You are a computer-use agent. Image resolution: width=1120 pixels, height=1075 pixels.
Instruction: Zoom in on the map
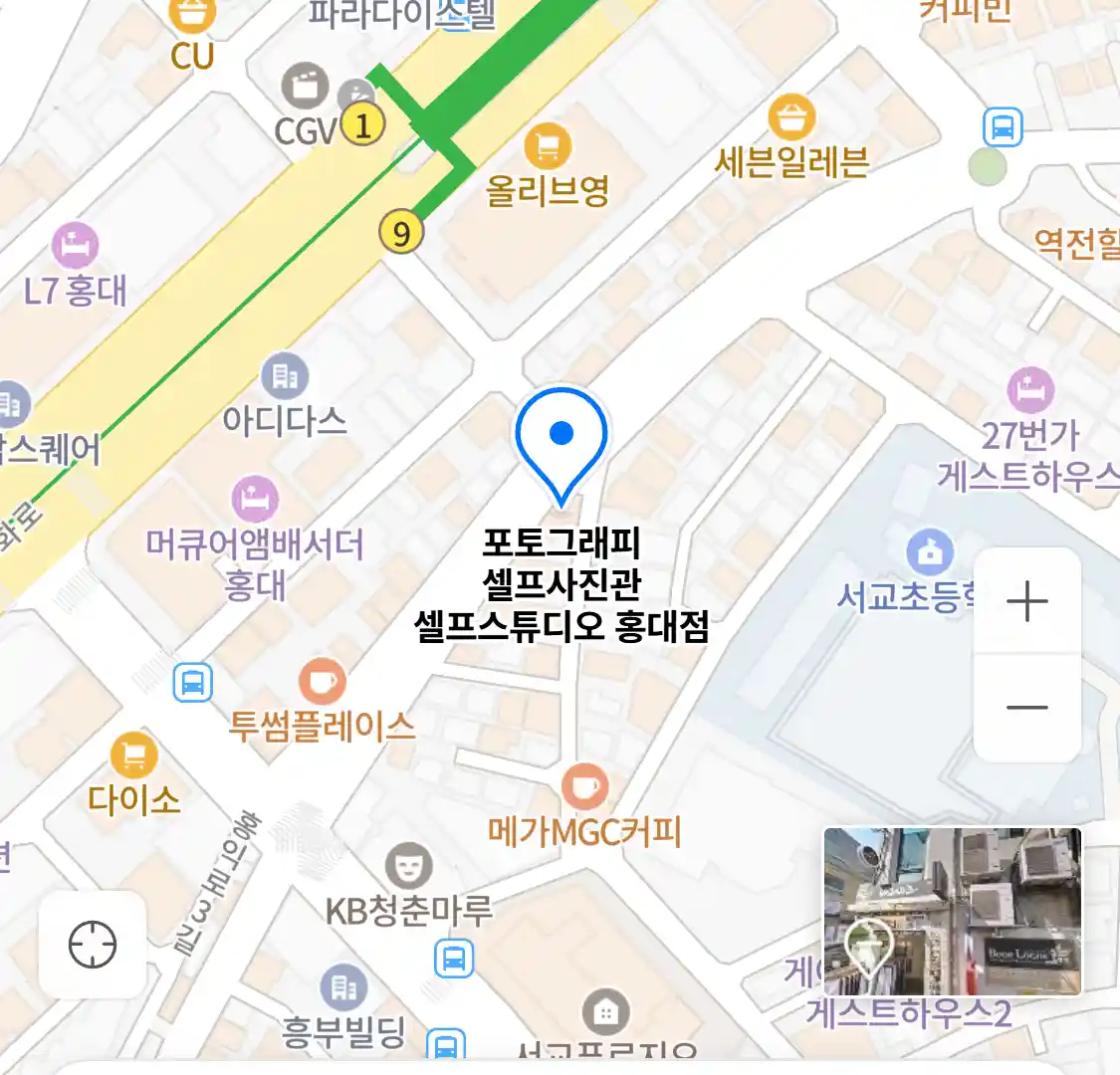click(1026, 602)
